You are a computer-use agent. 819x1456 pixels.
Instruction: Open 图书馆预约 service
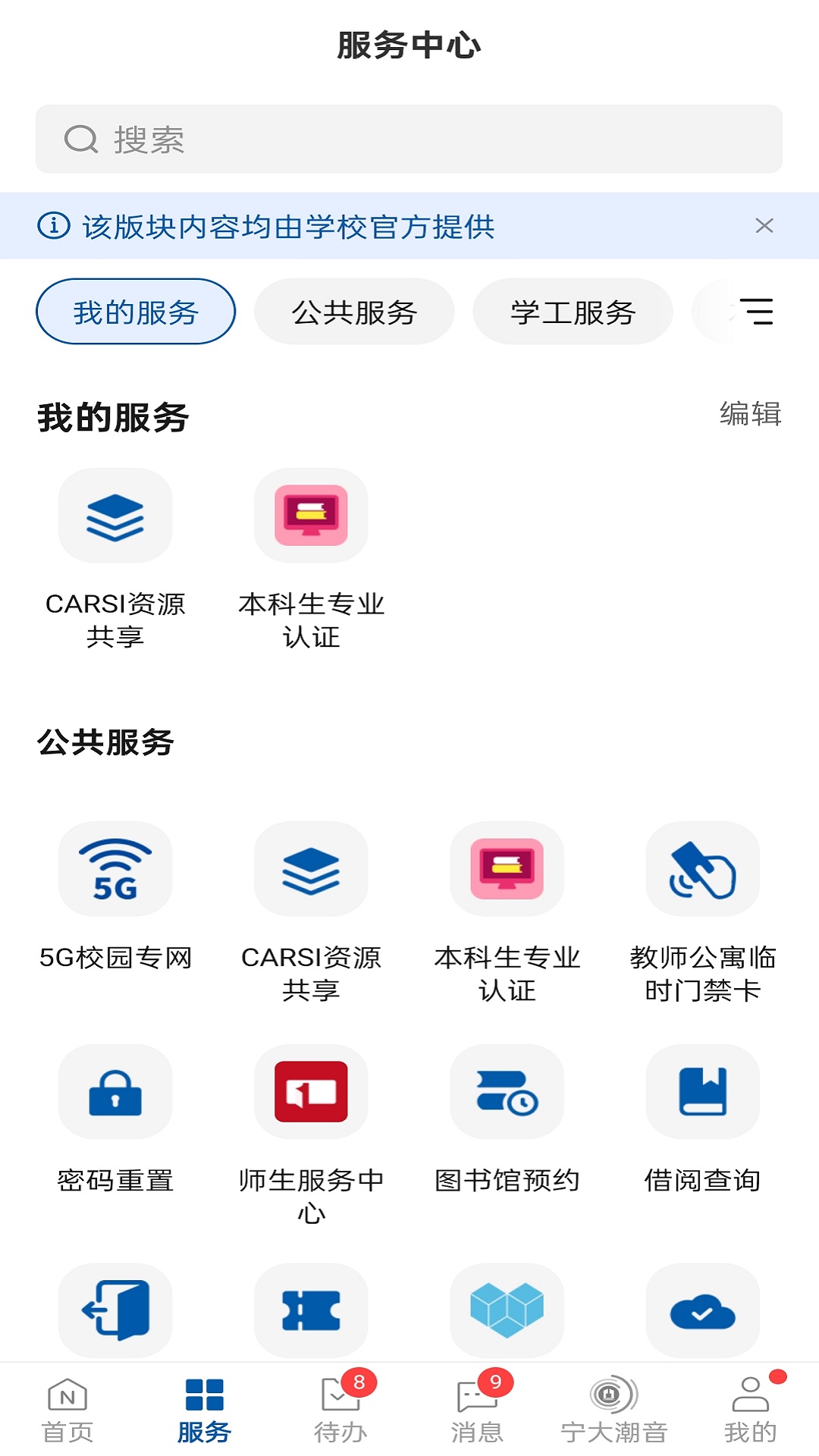pyautogui.click(x=507, y=1092)
